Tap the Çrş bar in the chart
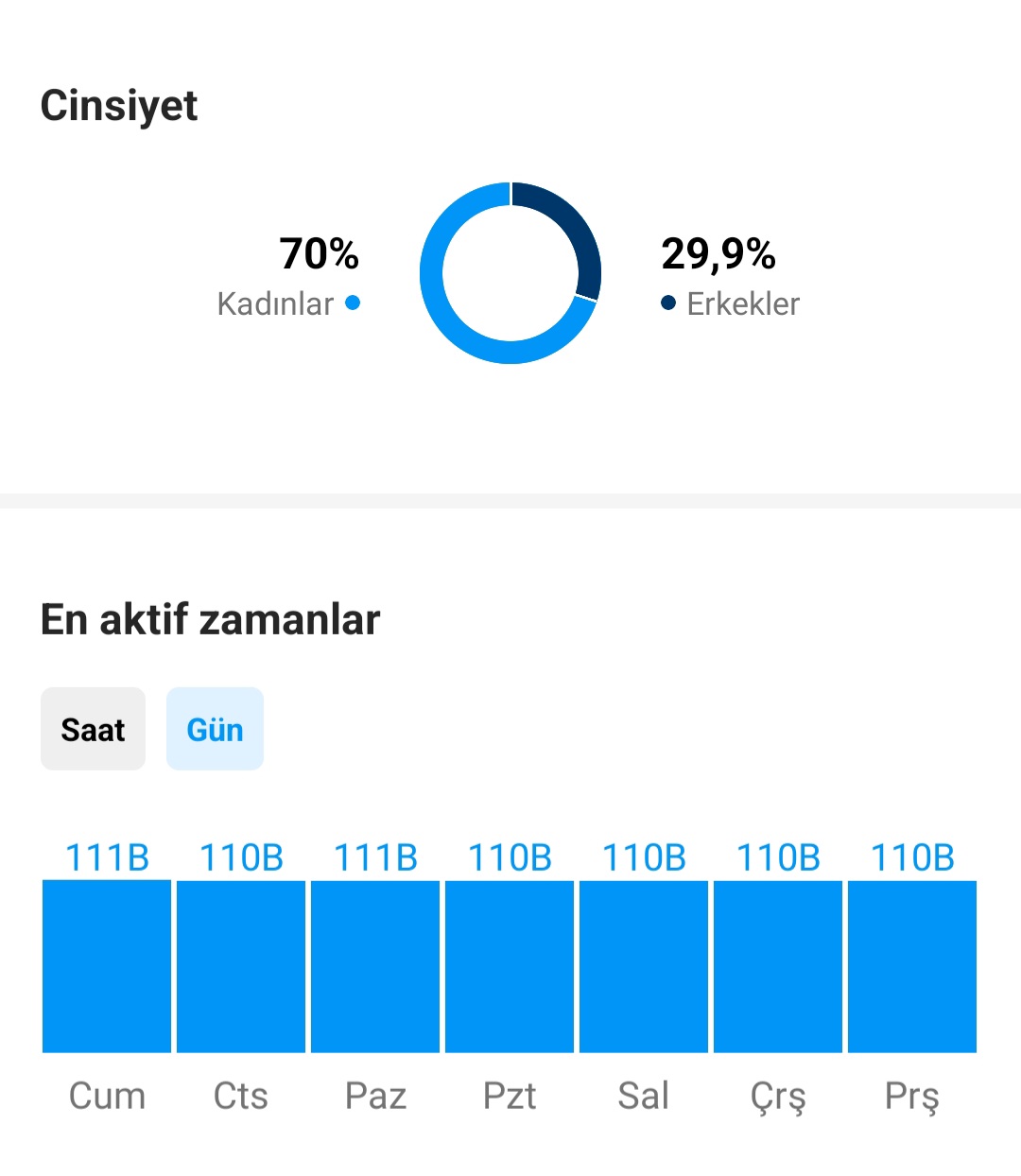This screenshot has height=1176, width=1021. [x=778, y=966]
